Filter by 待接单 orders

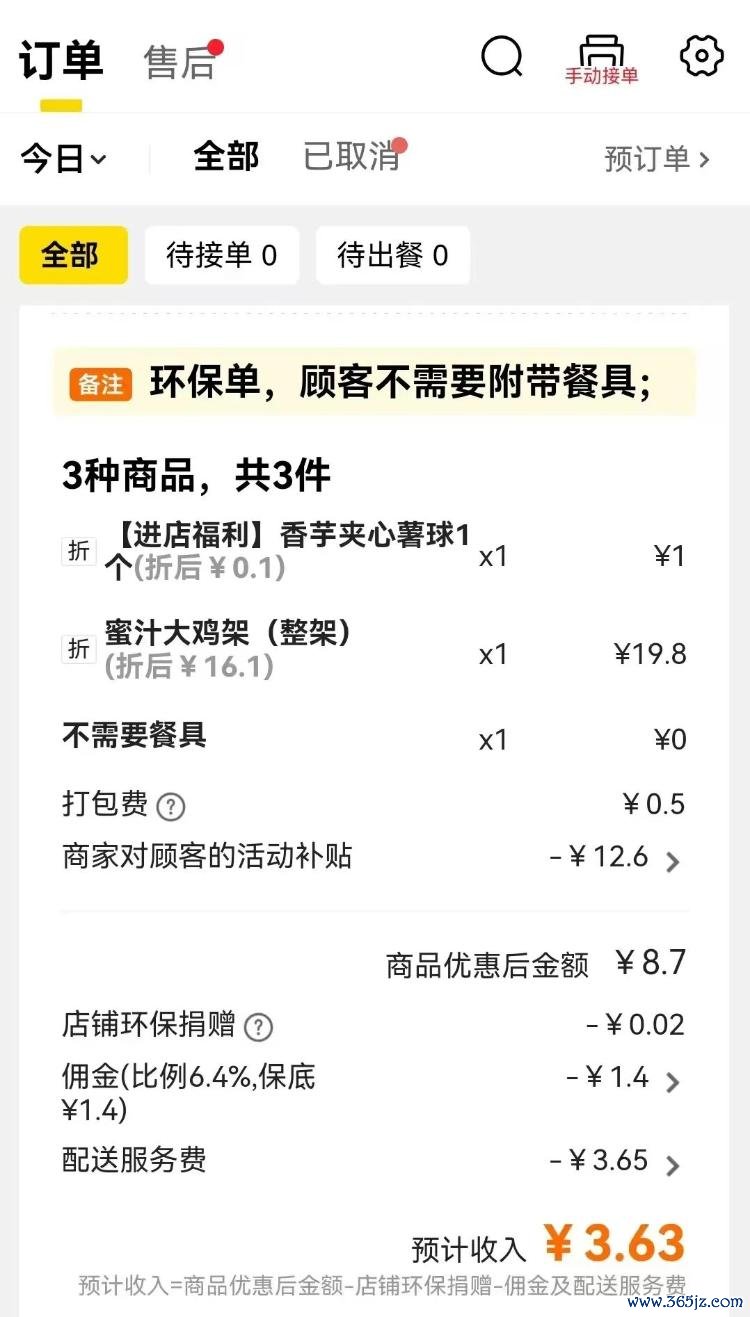(221, 255)
